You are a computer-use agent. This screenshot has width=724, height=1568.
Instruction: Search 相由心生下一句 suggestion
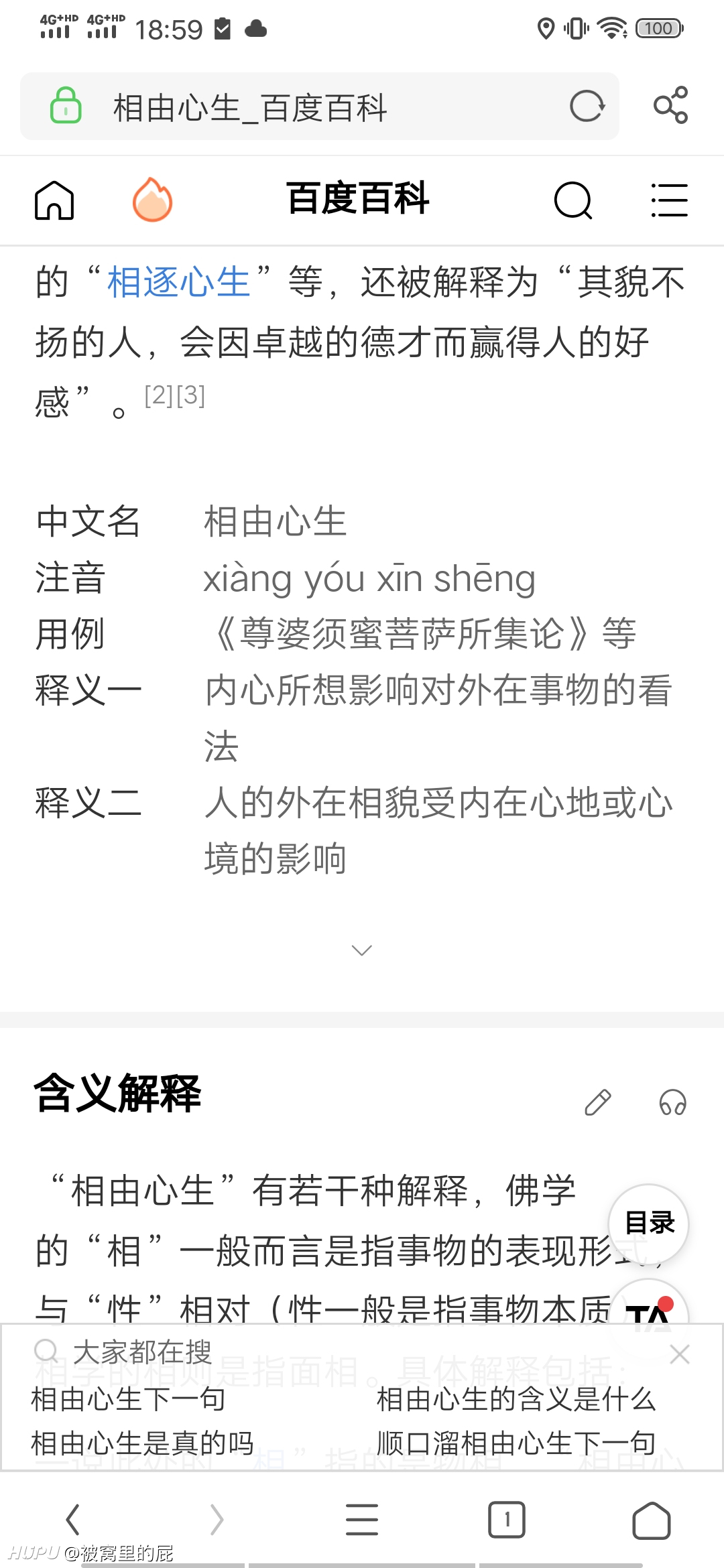128,1399
